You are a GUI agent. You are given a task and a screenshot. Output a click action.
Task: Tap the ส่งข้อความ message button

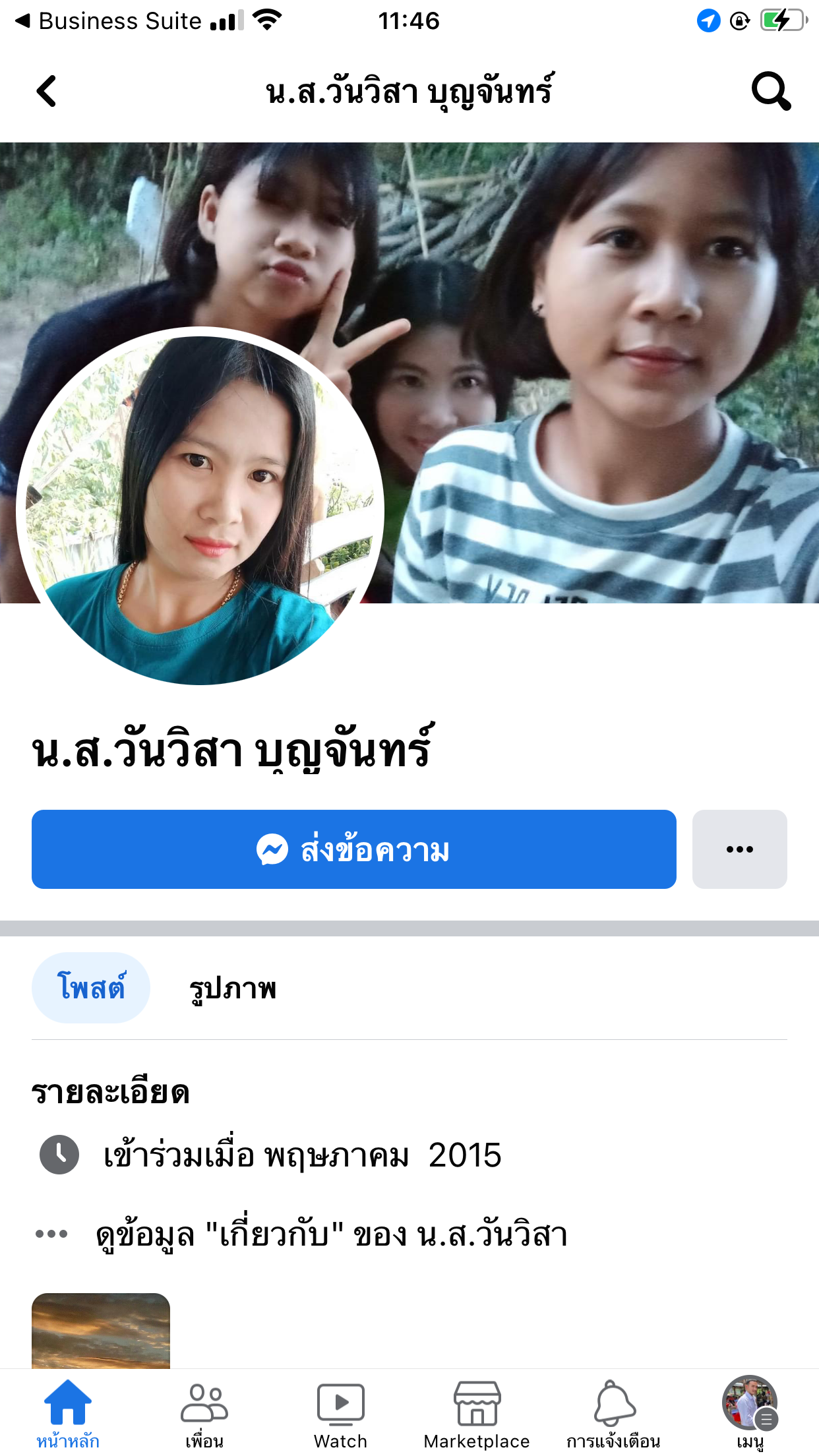(353, 849)
